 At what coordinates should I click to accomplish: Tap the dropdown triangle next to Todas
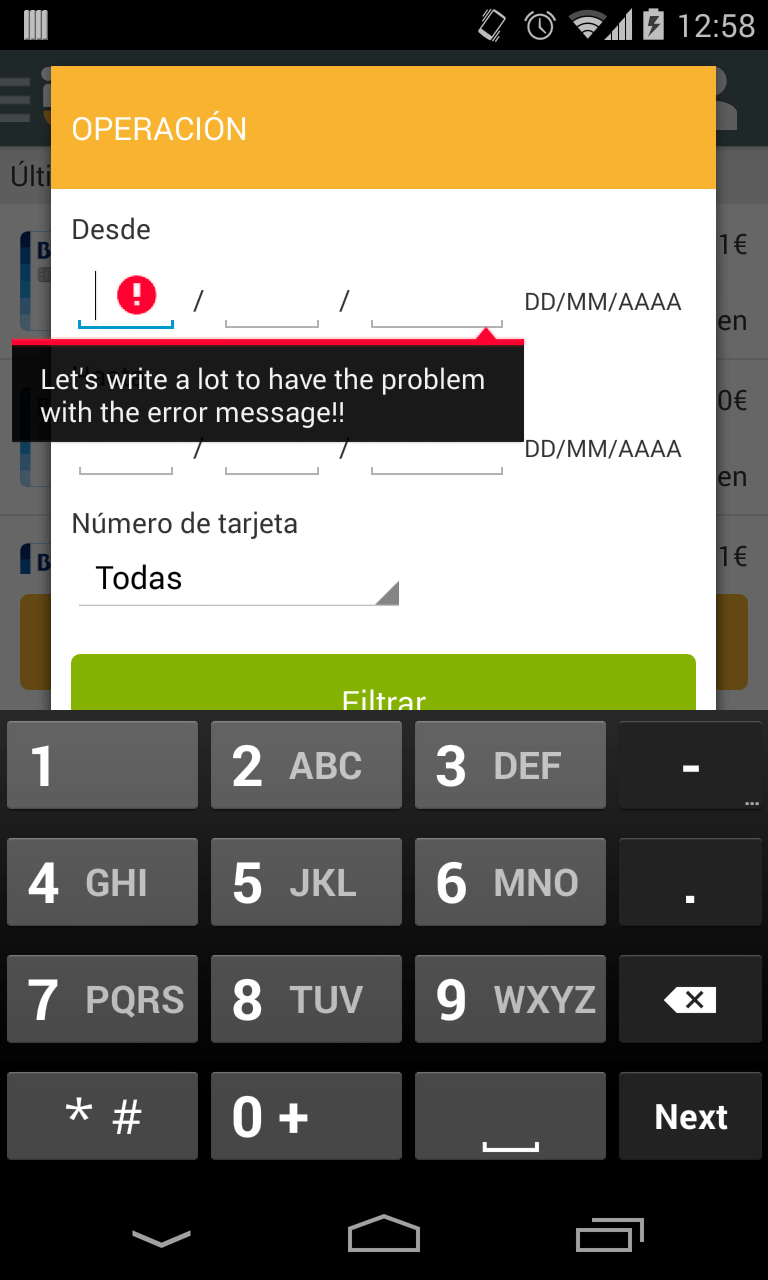388,592
